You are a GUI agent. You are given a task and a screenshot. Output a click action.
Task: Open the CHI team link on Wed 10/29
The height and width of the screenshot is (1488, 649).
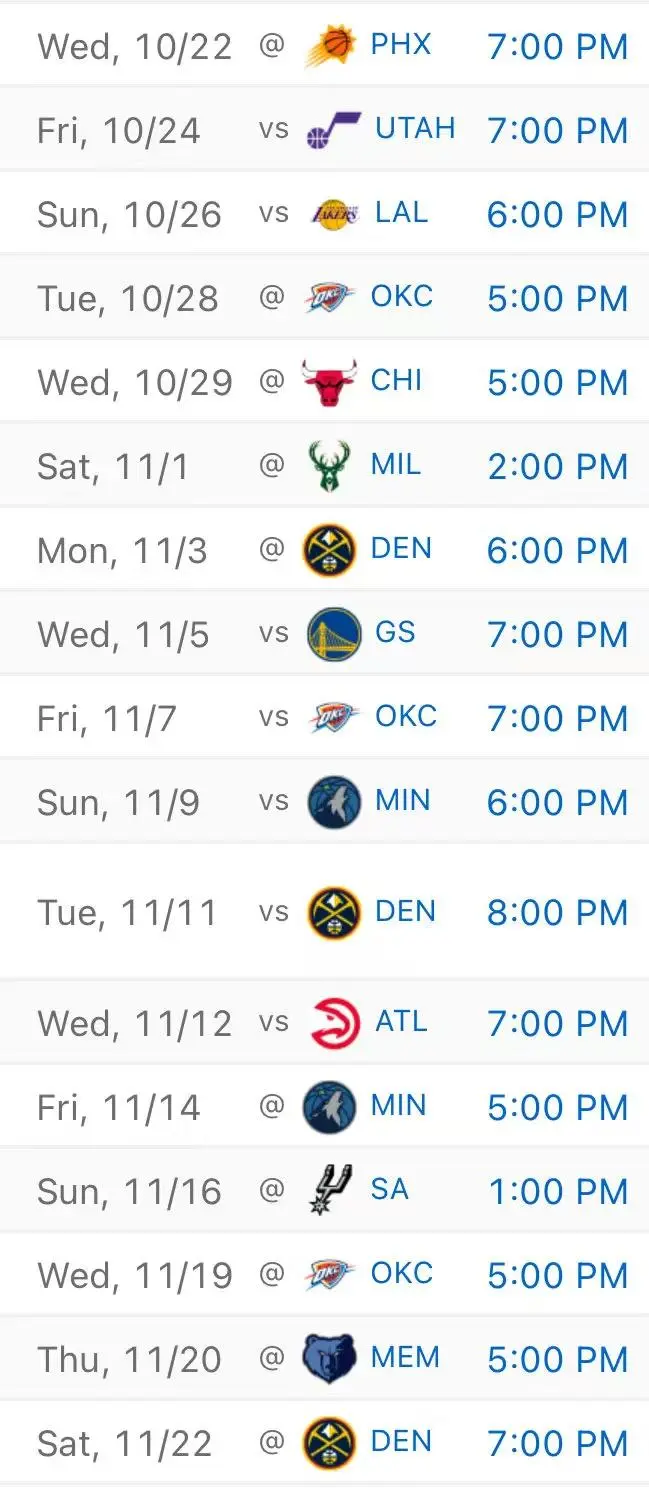click(x=397, y=381)
